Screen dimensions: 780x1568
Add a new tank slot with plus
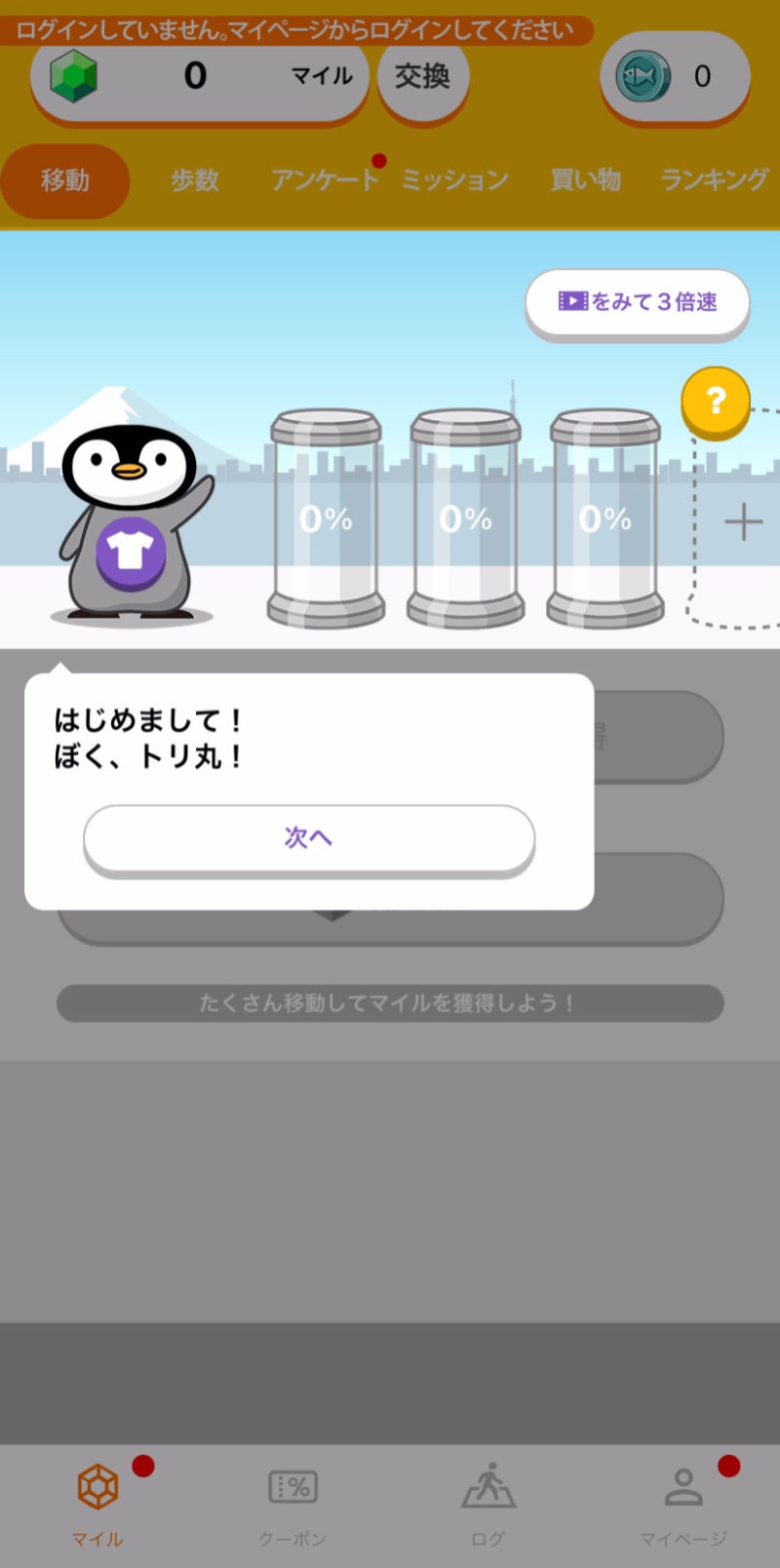point(743,522)
